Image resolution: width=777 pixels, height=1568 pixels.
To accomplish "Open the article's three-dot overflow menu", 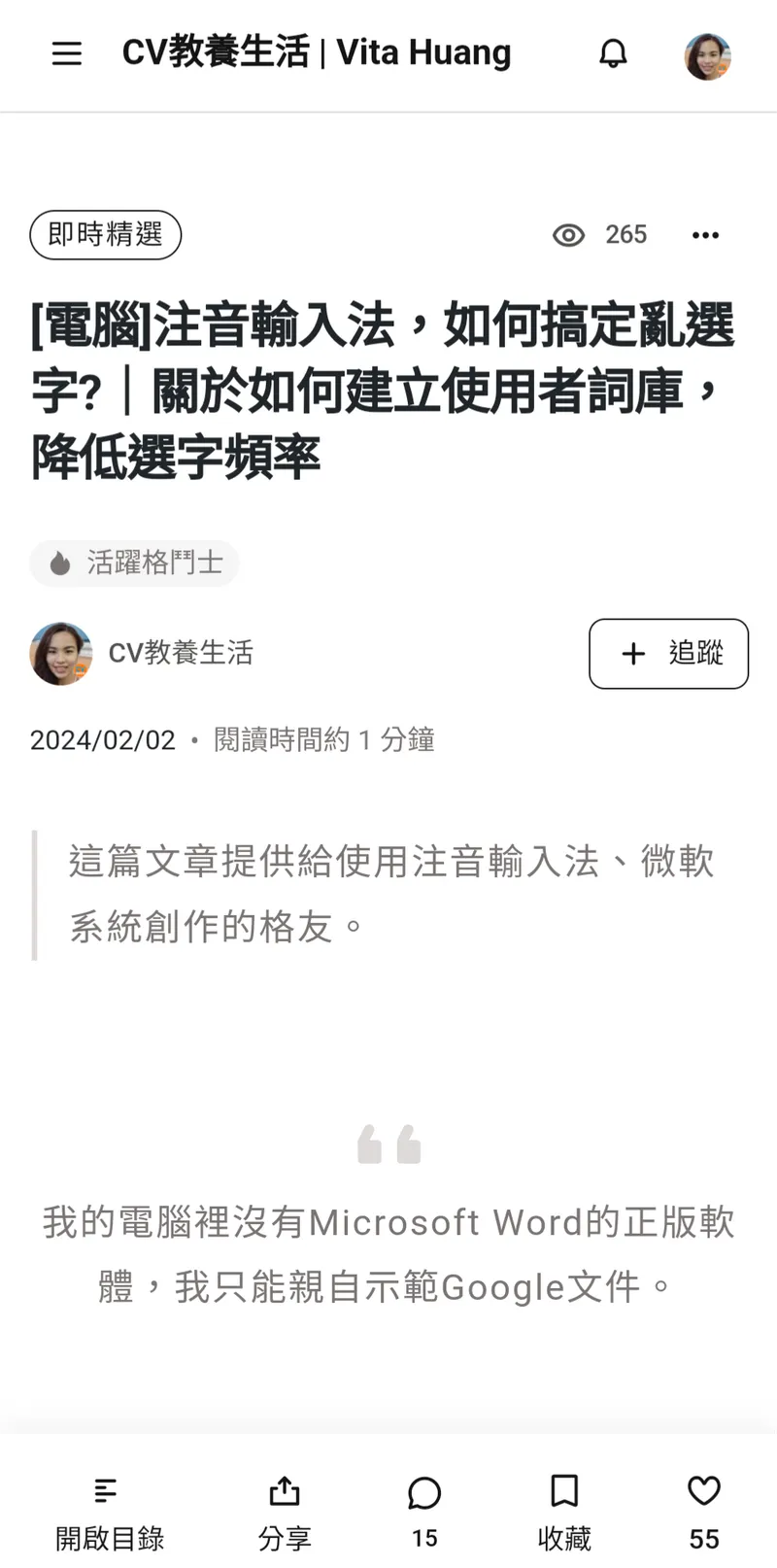I will click(705, 235).
